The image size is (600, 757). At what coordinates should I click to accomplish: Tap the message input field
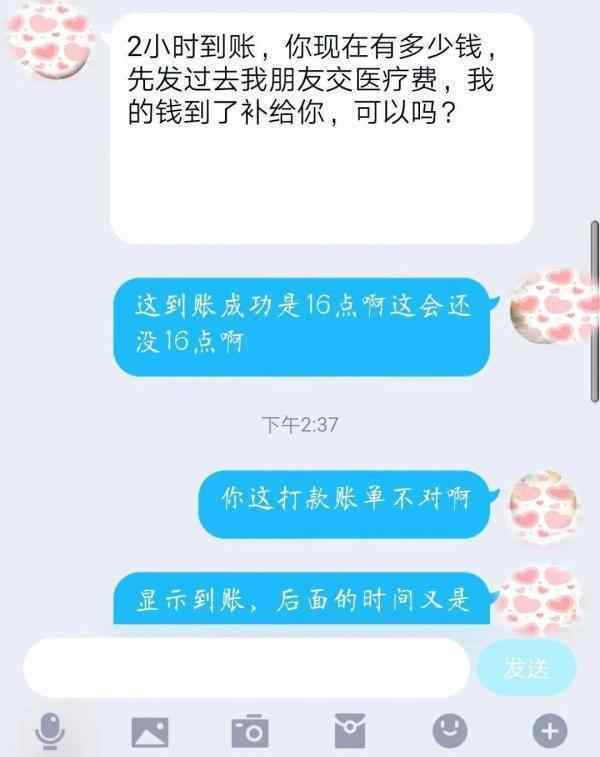pyautogui.click(x=245, y=667)
